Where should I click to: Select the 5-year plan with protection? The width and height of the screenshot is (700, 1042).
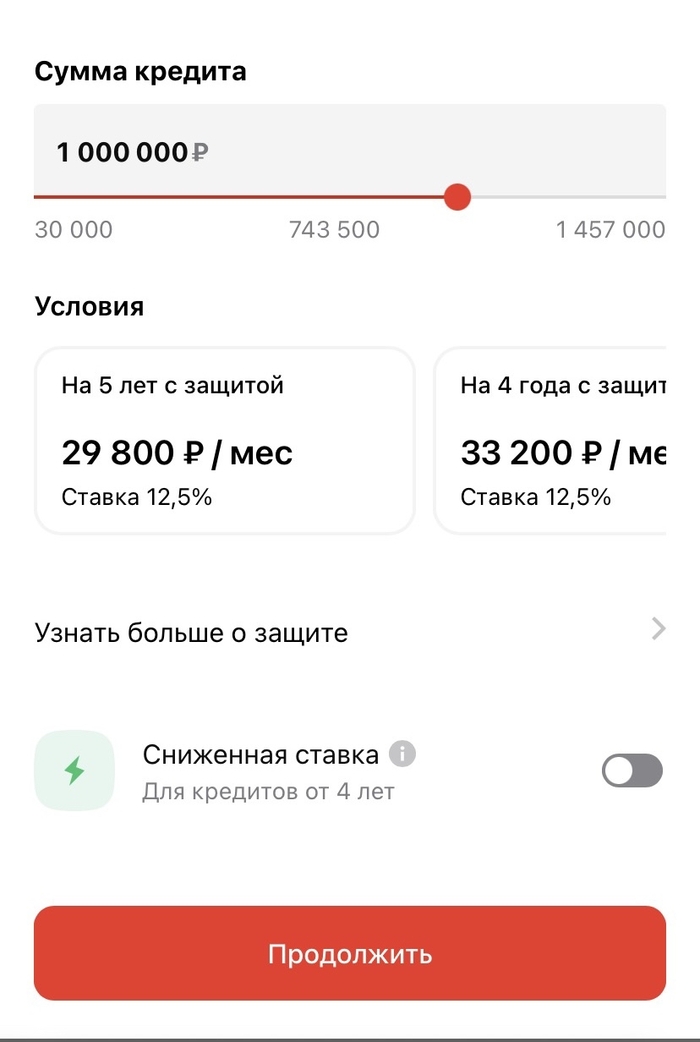(x=224, y=441)
